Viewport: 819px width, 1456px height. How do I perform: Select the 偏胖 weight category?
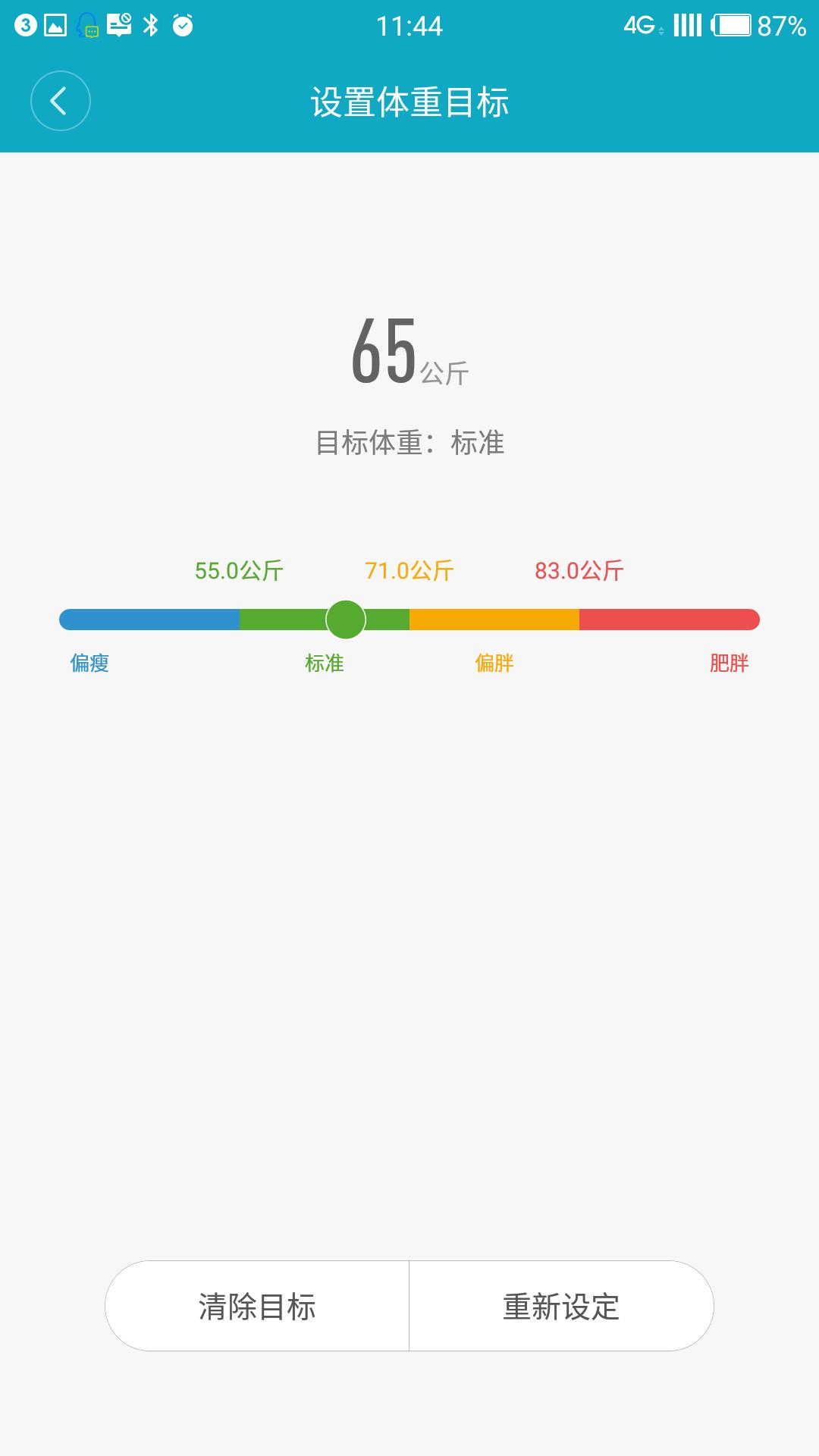pyautogui.click(x=494, y=664)
